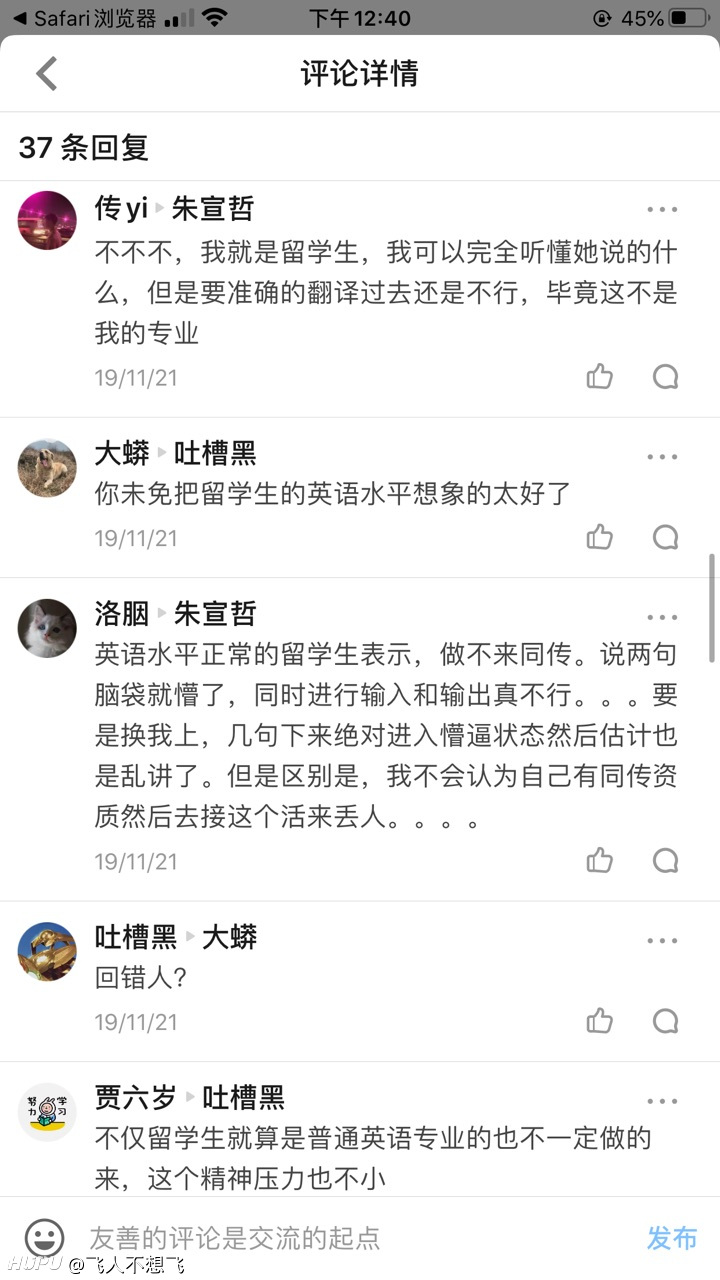Return to Safari浏览器 via status bar link
This screenshot has height=1280, width=720.
point(85,18)
